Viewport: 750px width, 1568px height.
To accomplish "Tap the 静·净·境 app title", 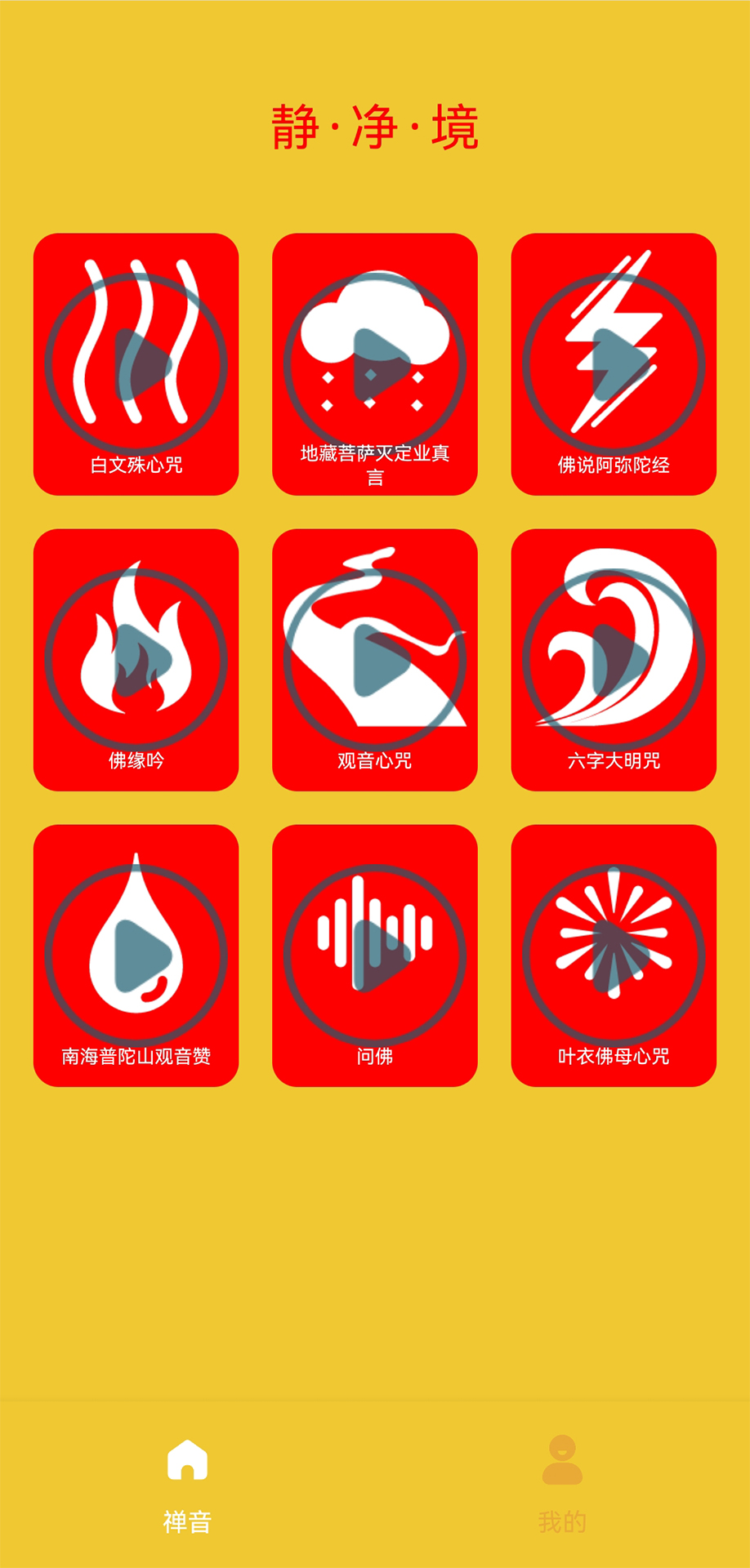I will click(375, 127).
